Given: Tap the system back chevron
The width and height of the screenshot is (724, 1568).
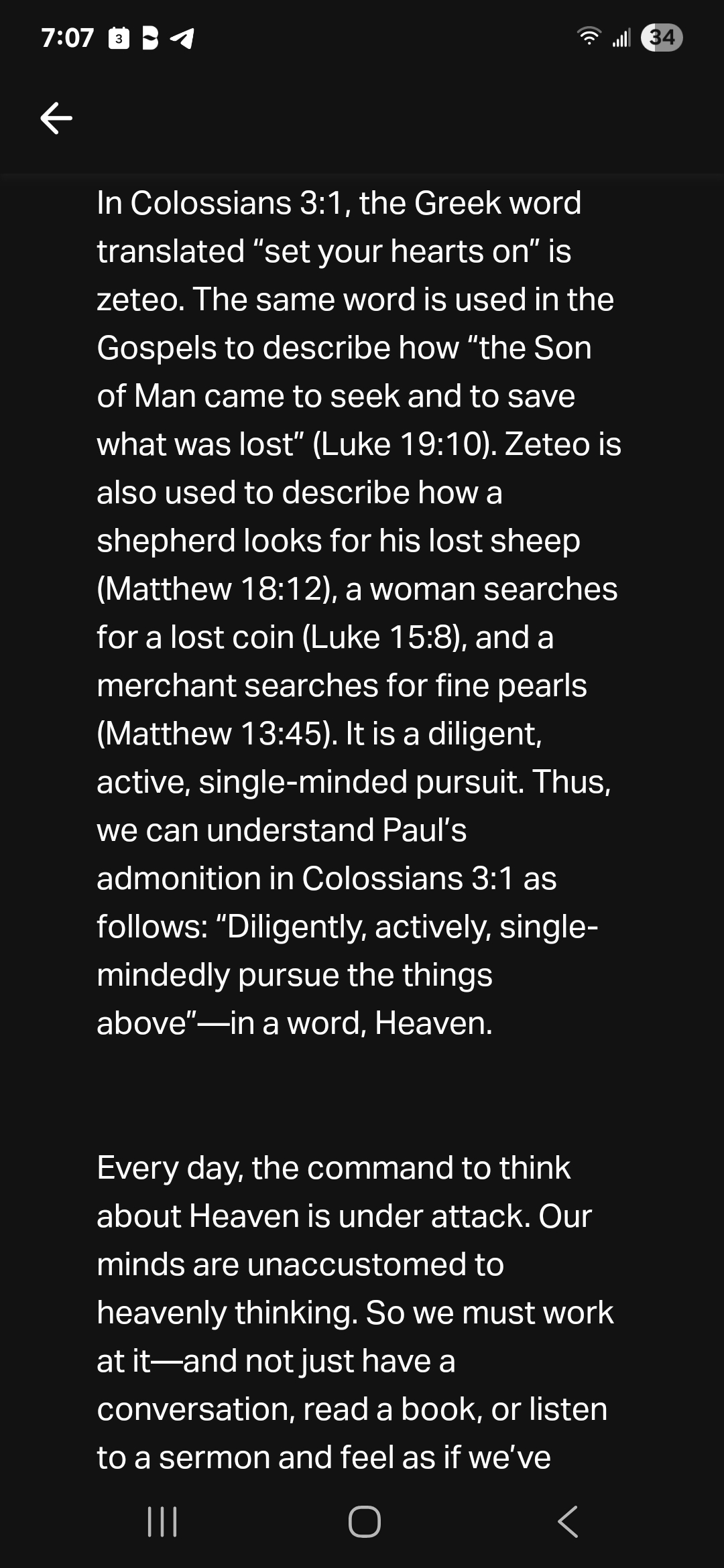Looking at the screenshot, I should pyautogui.click(x=568, y=1522).
